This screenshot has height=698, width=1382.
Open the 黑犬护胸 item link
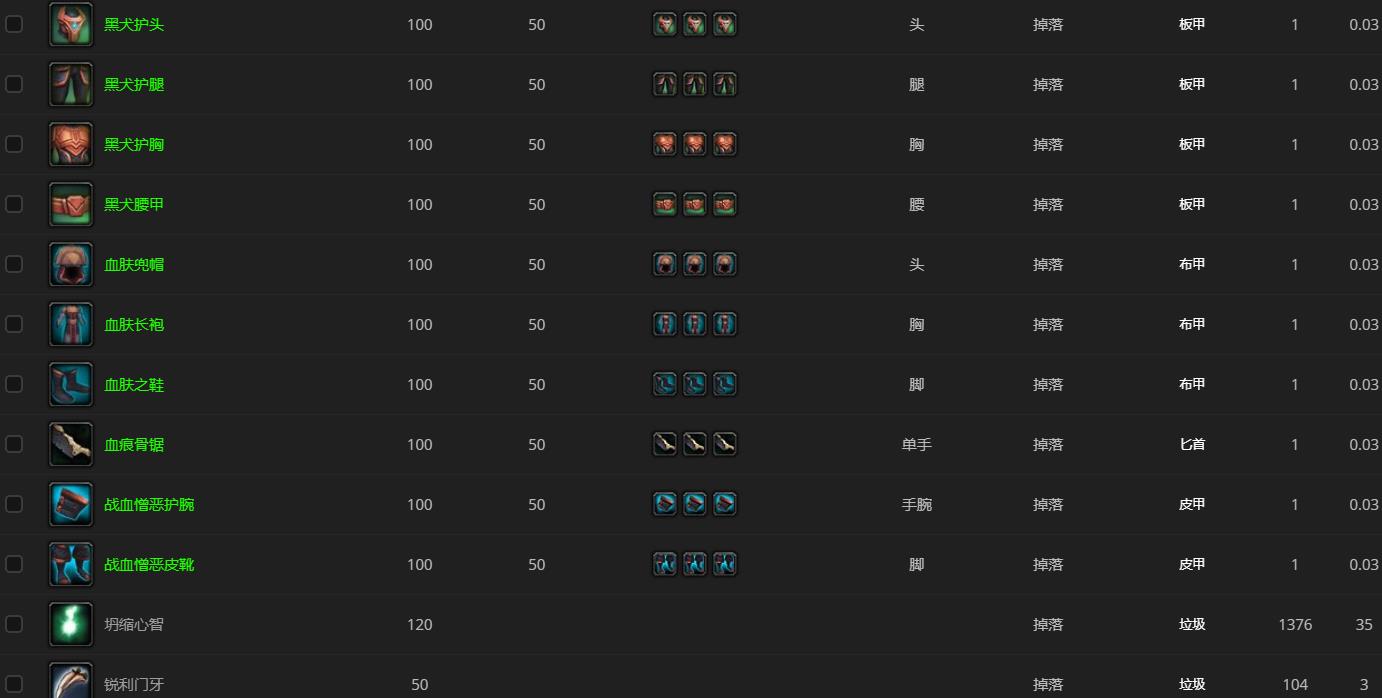pyautogui.click(x=134, y=144)
